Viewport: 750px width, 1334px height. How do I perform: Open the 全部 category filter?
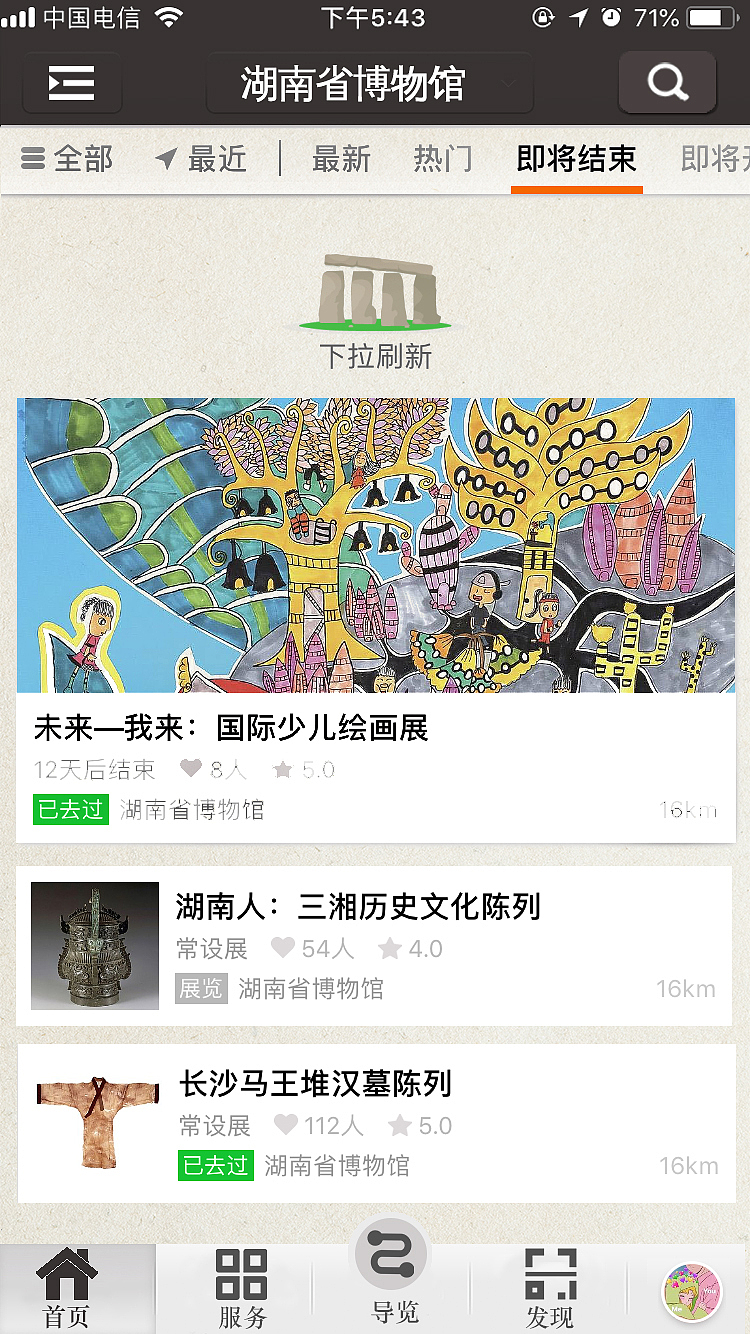coord(66,159)
